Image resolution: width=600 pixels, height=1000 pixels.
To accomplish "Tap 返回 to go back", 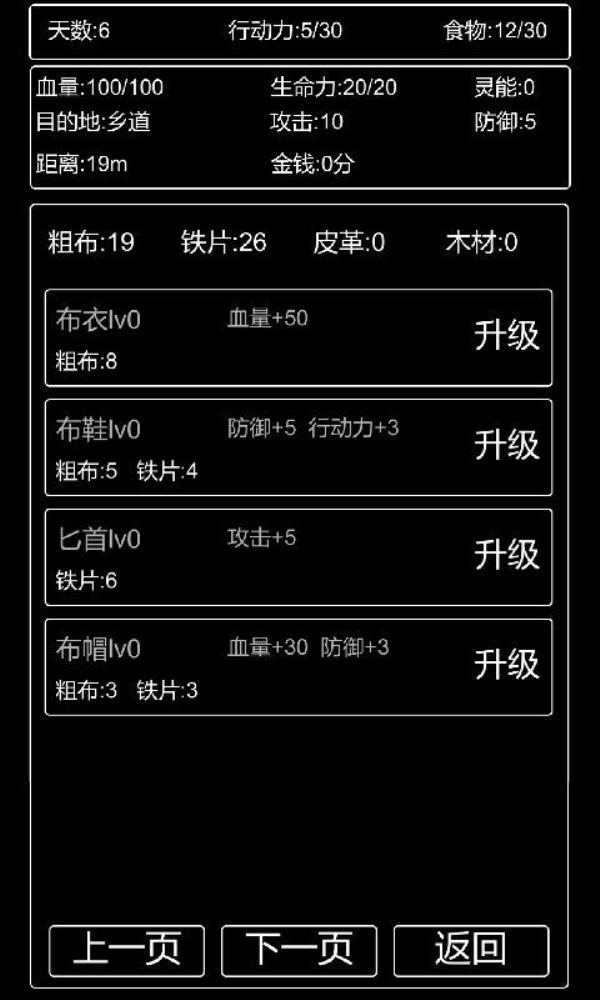I will pos(471,950).
